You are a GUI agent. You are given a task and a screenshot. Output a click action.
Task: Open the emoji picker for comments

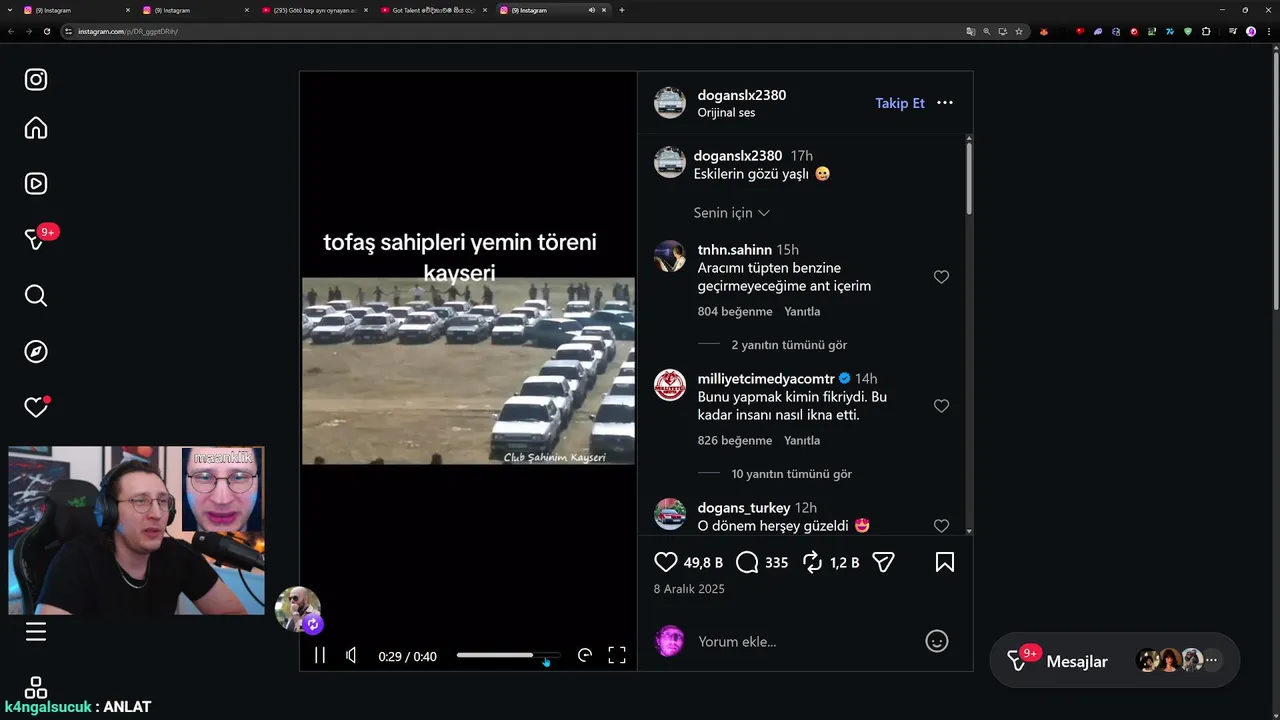coord(937,641)
